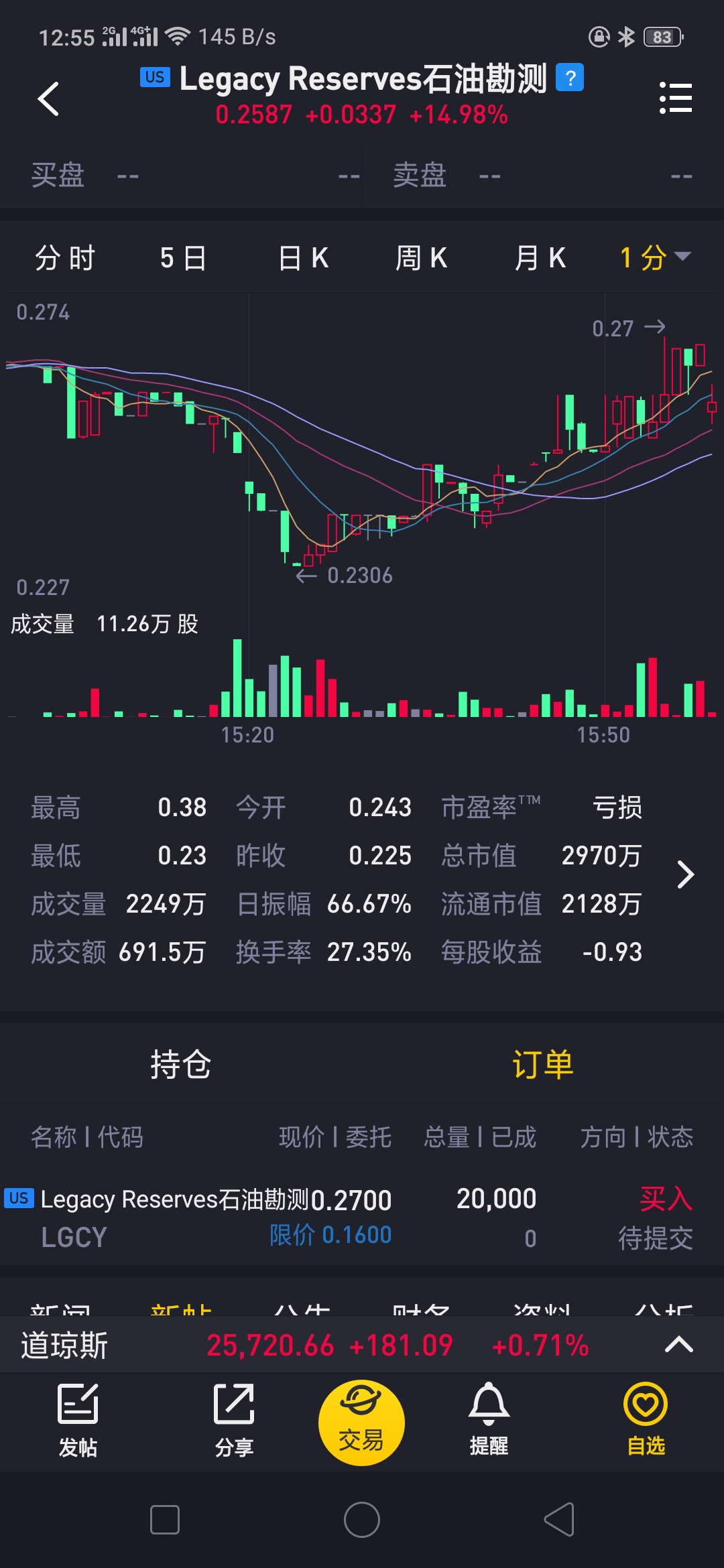Viewport: 724px width, 1568px height.
Task: Open the yellow 交易 trade button
Action: click(361, 1422)
